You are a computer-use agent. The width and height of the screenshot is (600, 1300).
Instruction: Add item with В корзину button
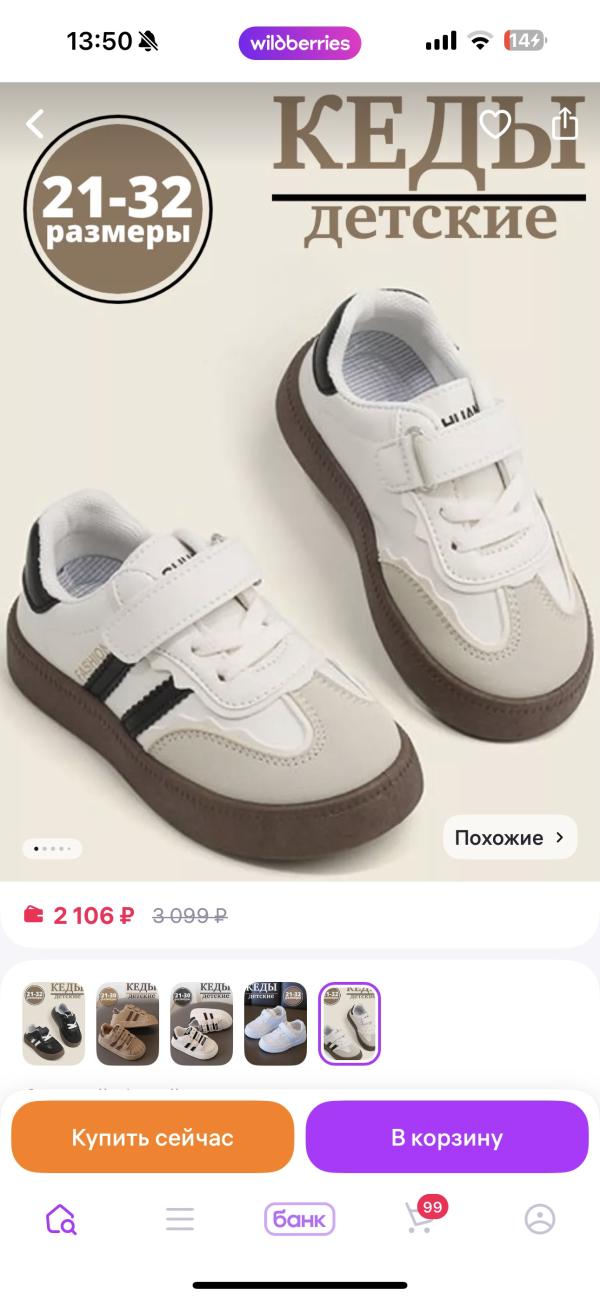pos(446,1137)
